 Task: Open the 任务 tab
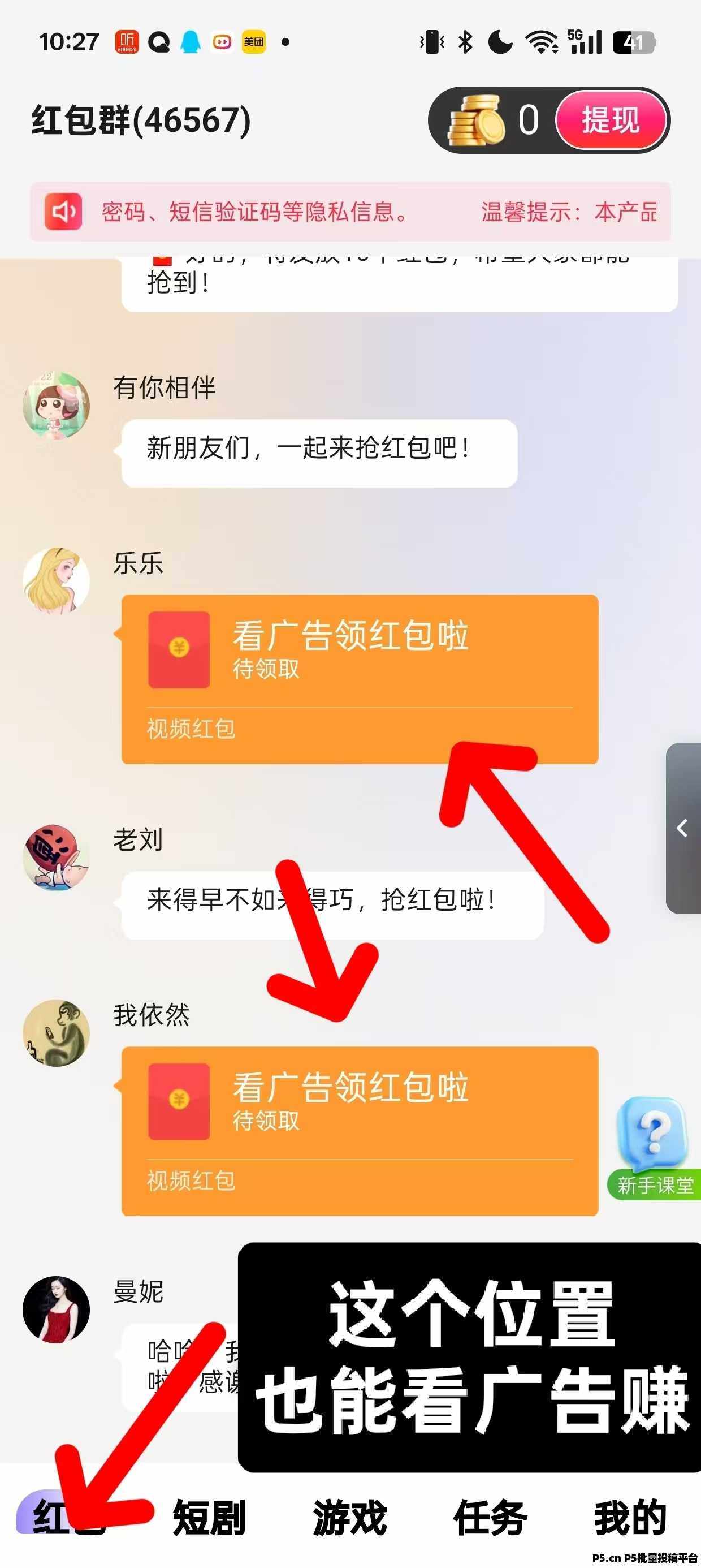tap(491, 1518)
